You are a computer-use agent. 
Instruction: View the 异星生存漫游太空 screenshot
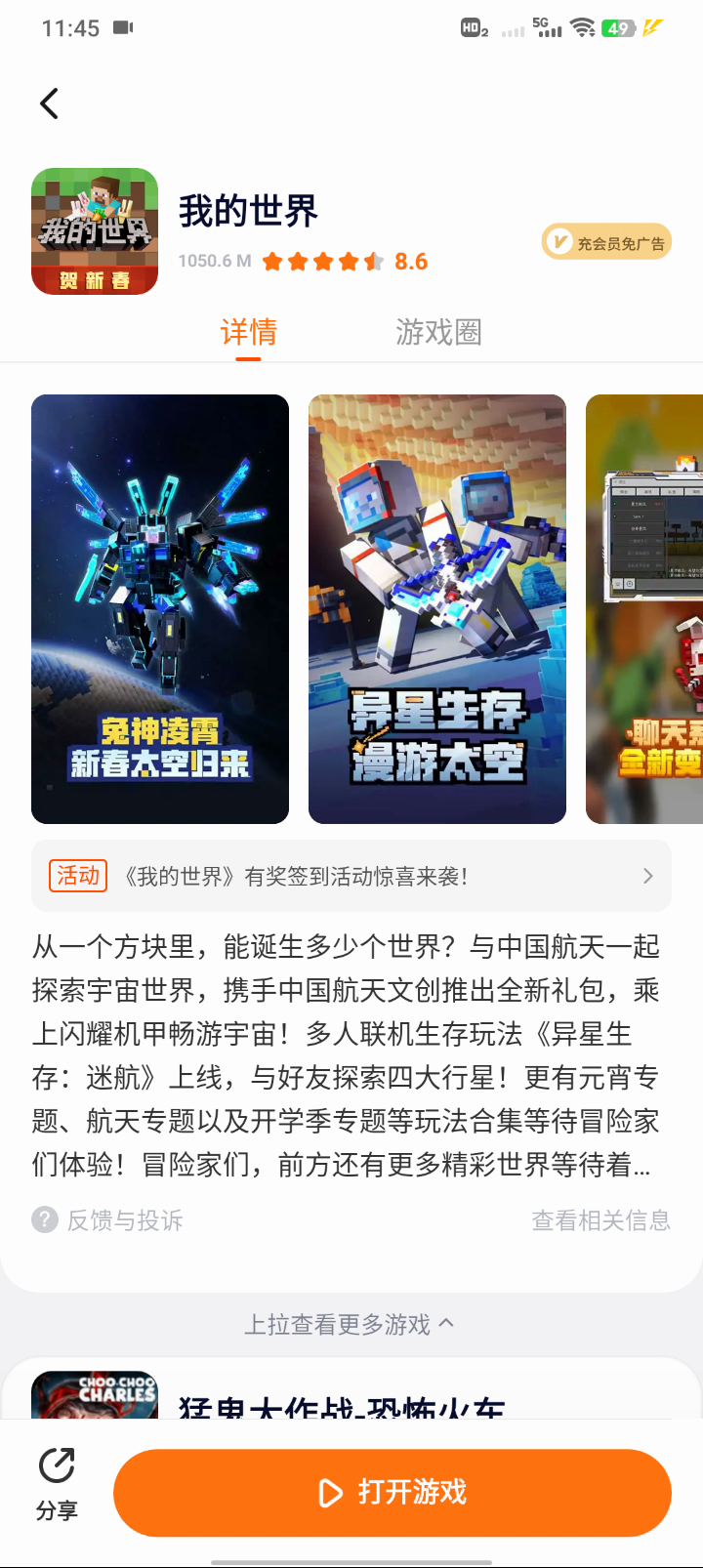pos(437,608)
